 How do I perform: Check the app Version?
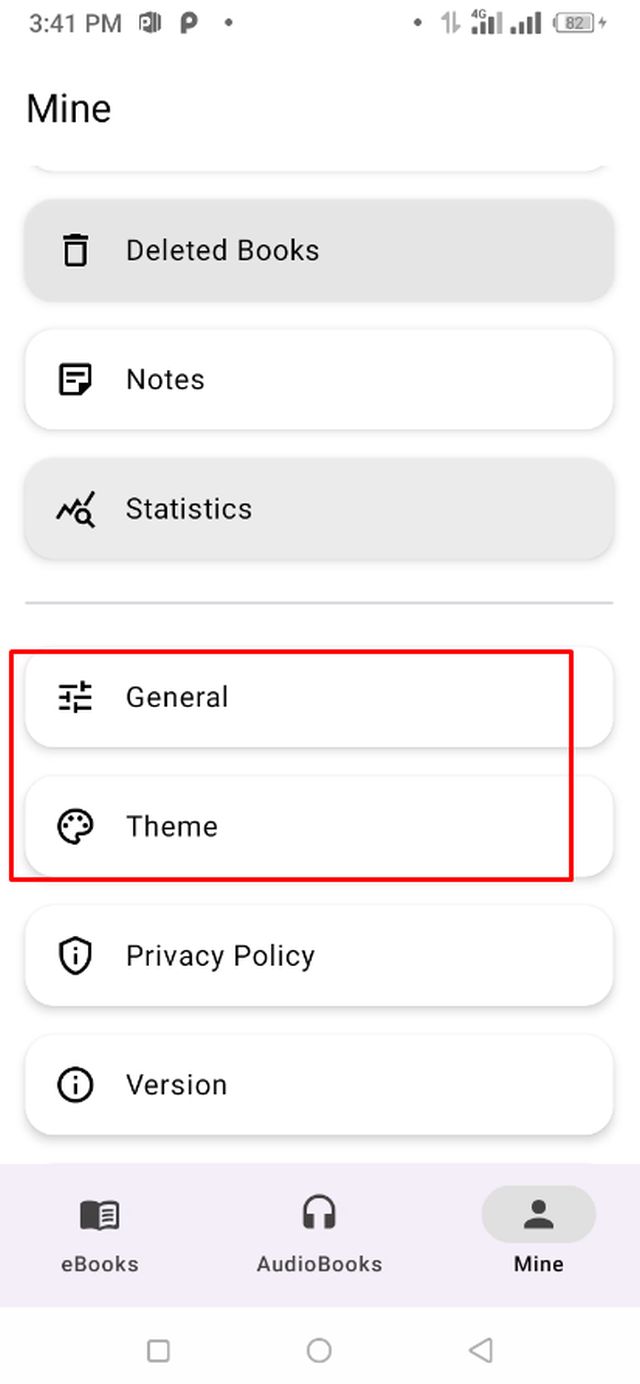(x=318, y=1084)
